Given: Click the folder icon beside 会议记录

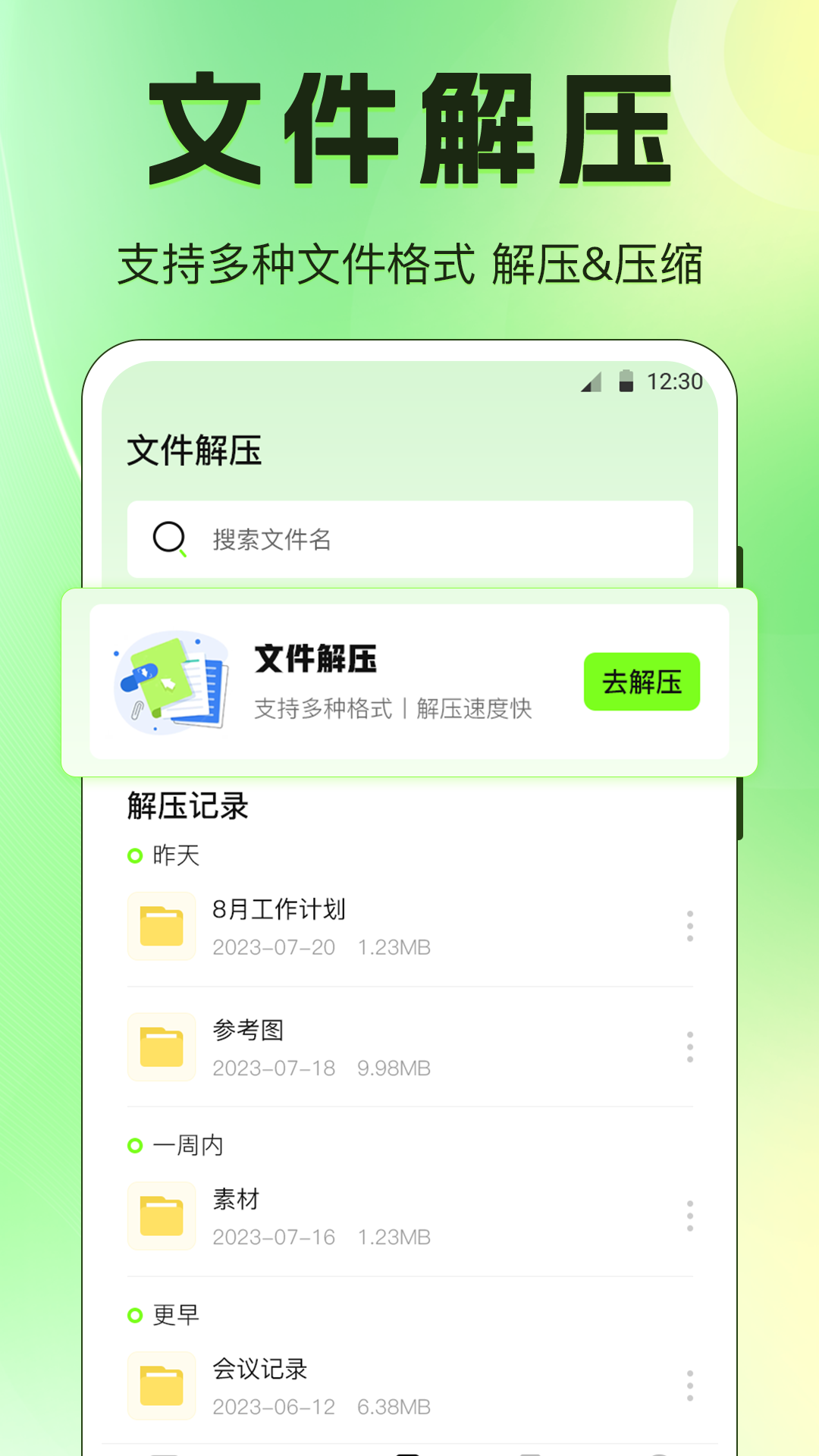Looking at the screenshot, I should 162,1386.
